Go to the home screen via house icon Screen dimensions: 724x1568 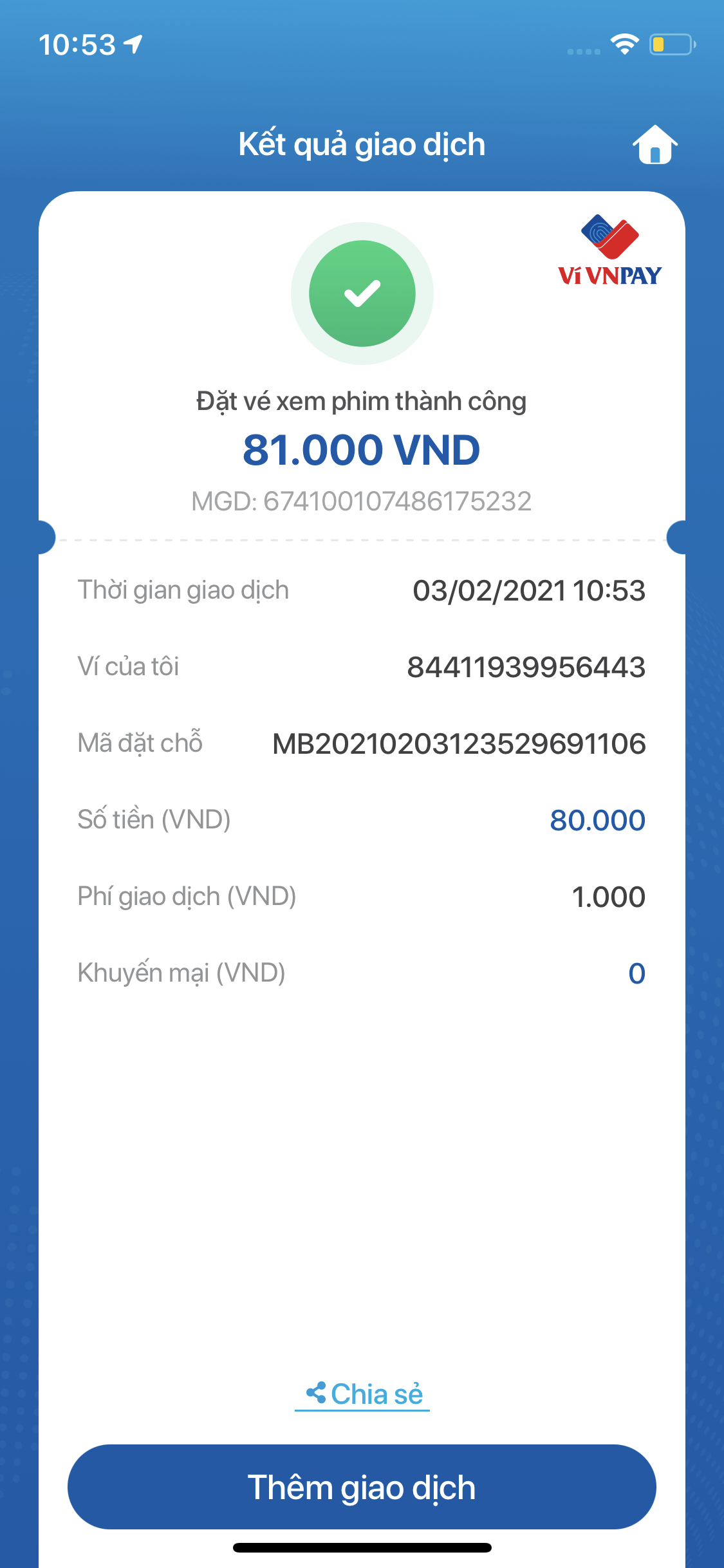point(654,145)
